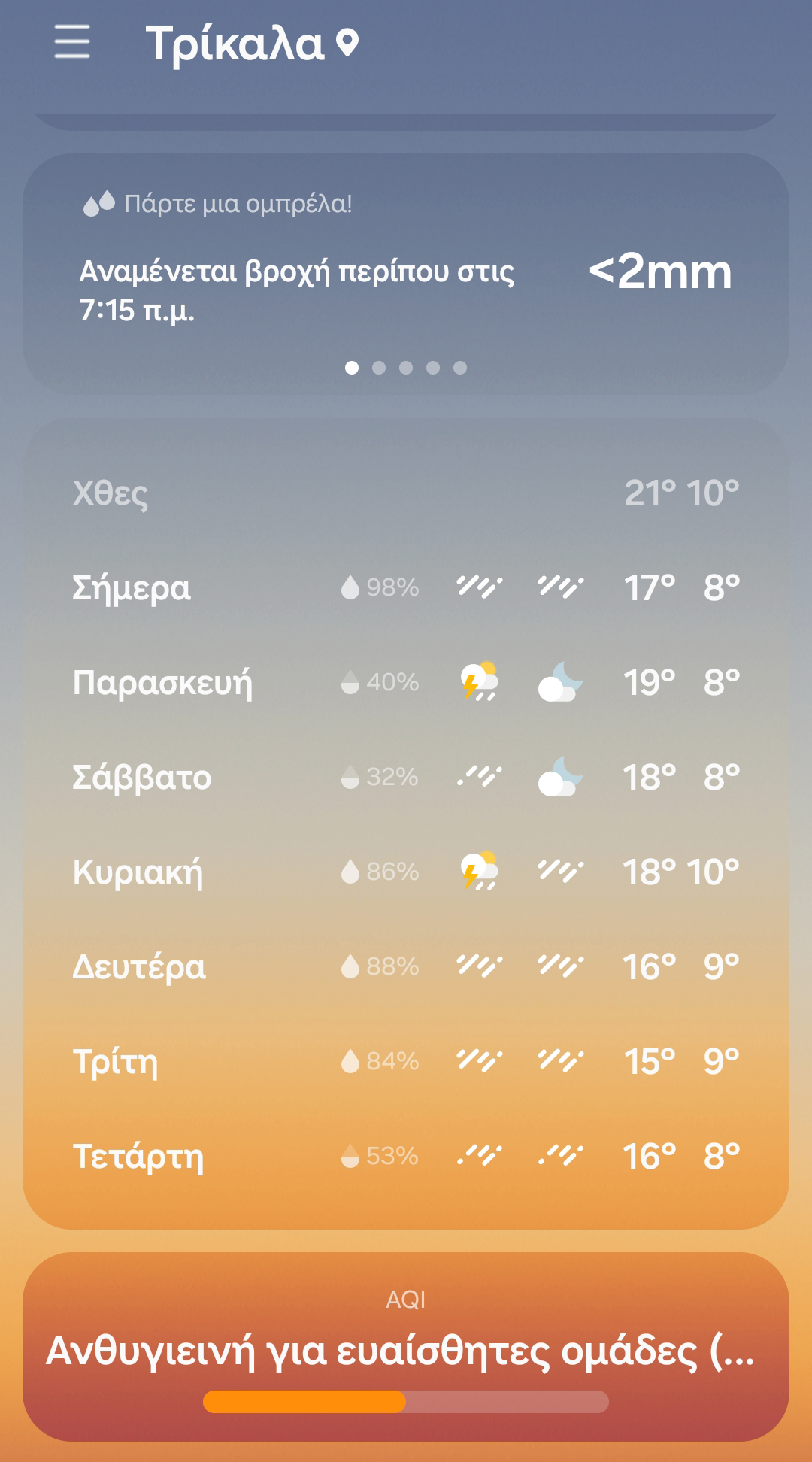Screen dimensions: 812x1462
Task: Show Κυριακή weather details
Action: pyautogui.click(x=406, y=872)
